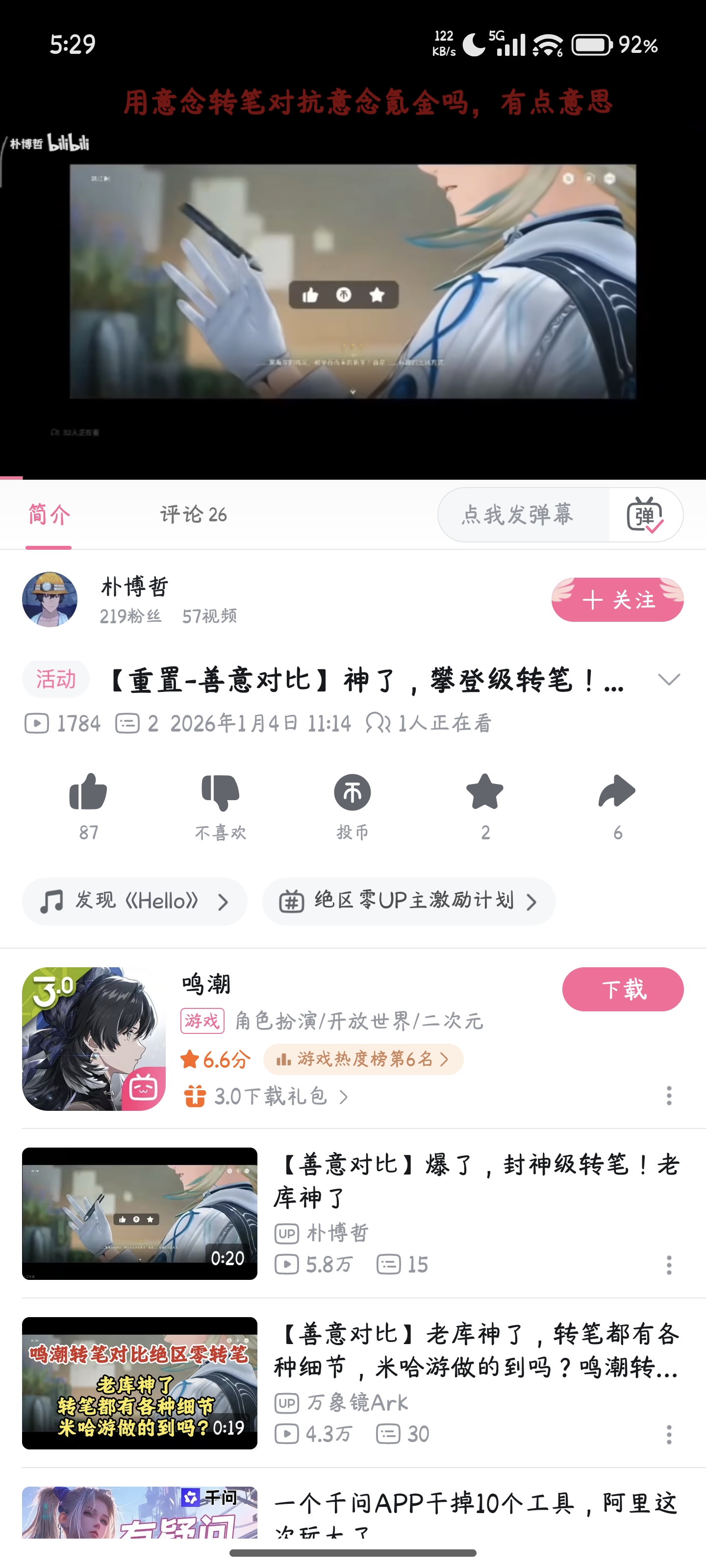
Task: Open 朴博哲's profile avatar
Action: pos(50,600)
